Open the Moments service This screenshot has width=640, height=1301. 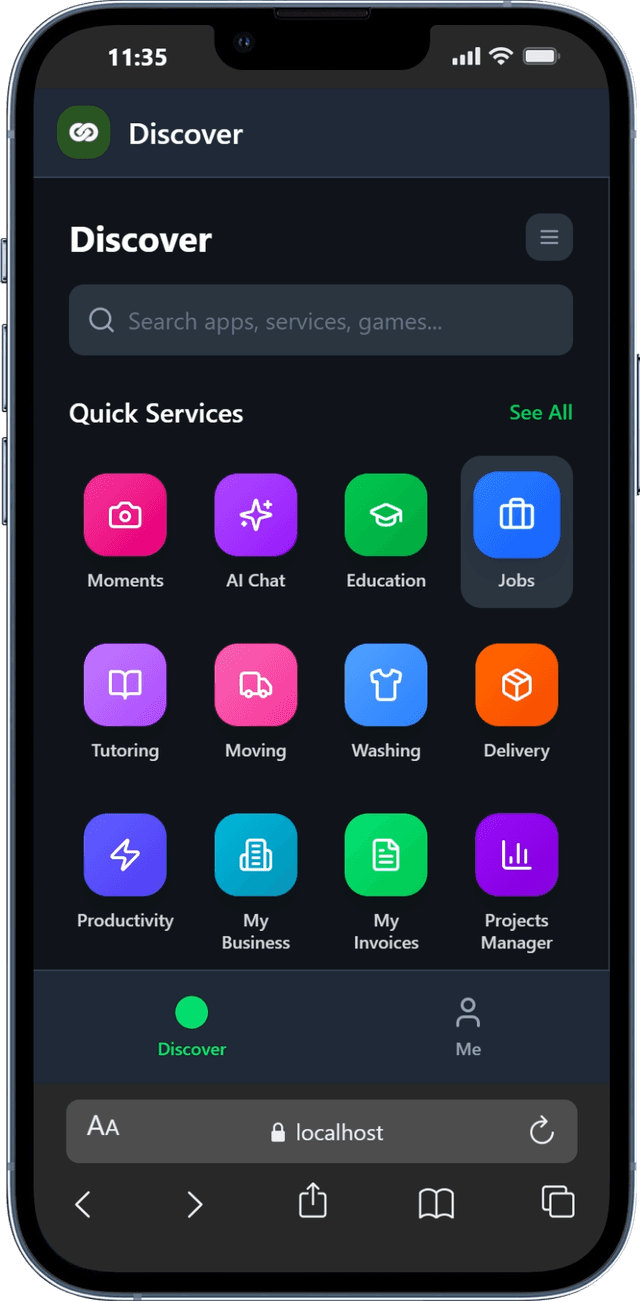(x=125, y=516)
